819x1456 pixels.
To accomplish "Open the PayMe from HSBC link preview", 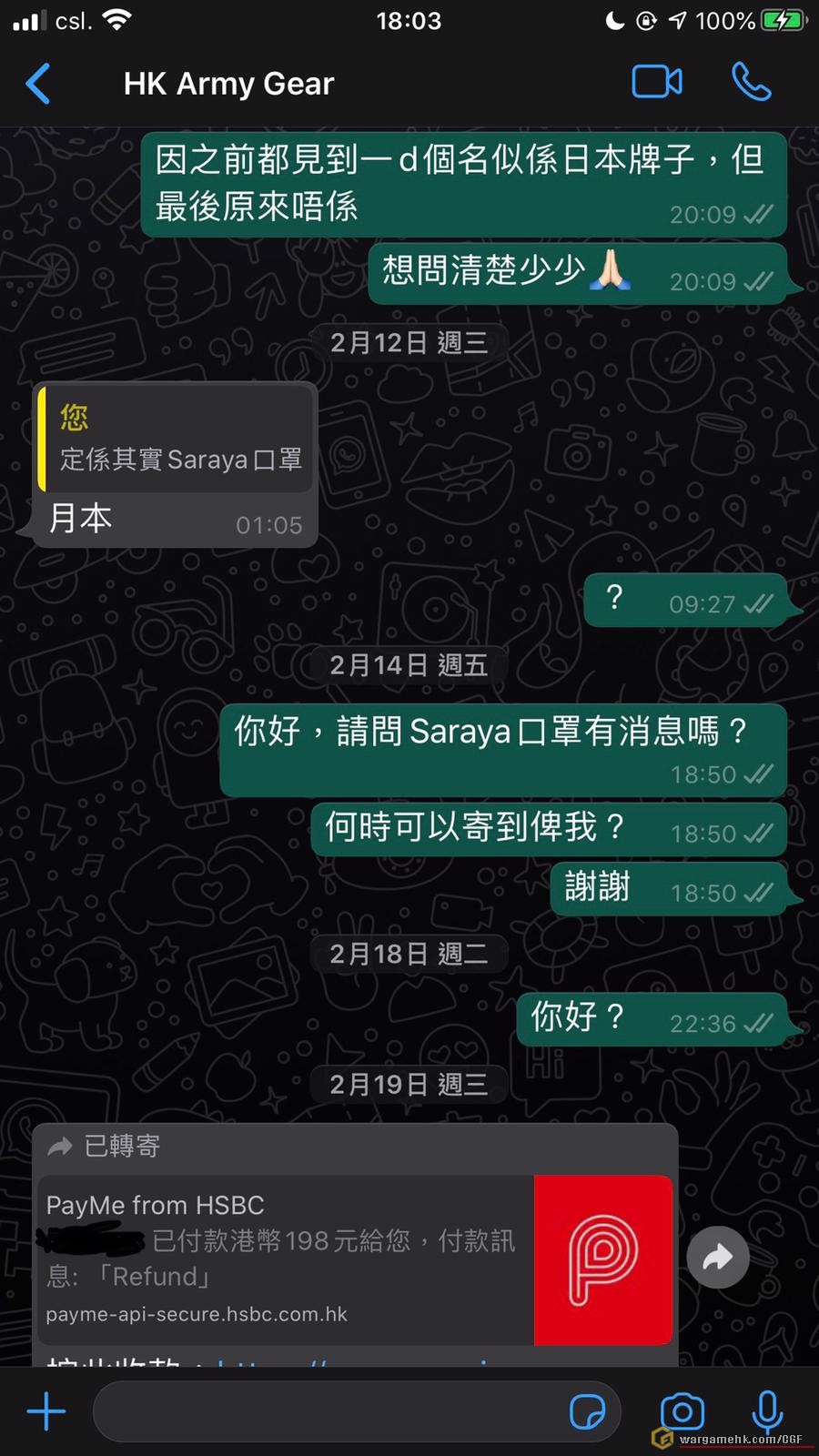I will point(355,1259).
